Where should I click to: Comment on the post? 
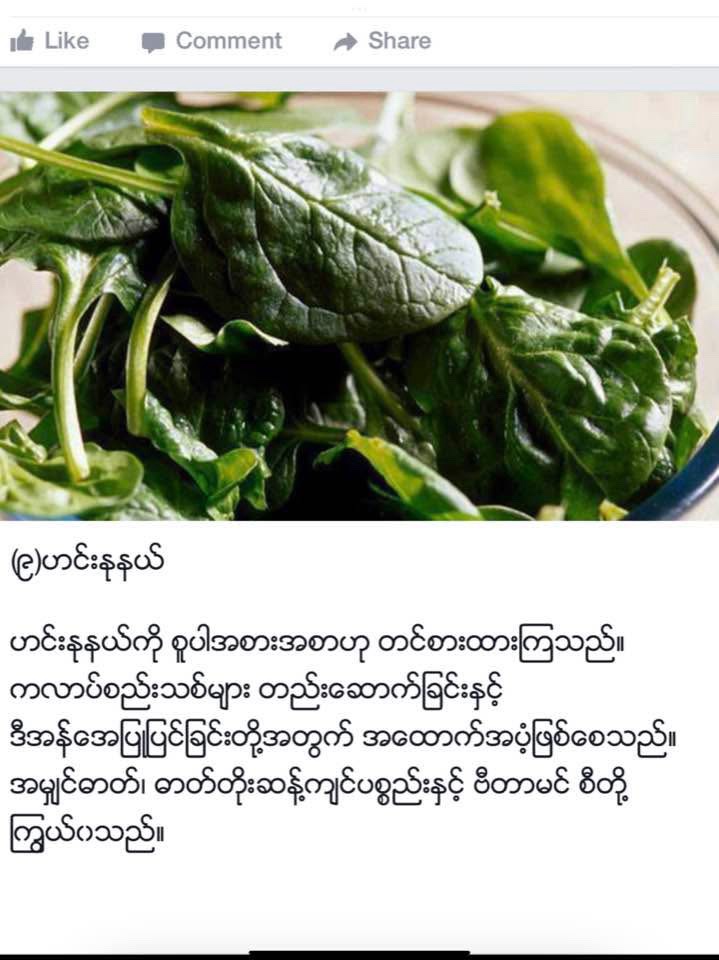point(212,41)
